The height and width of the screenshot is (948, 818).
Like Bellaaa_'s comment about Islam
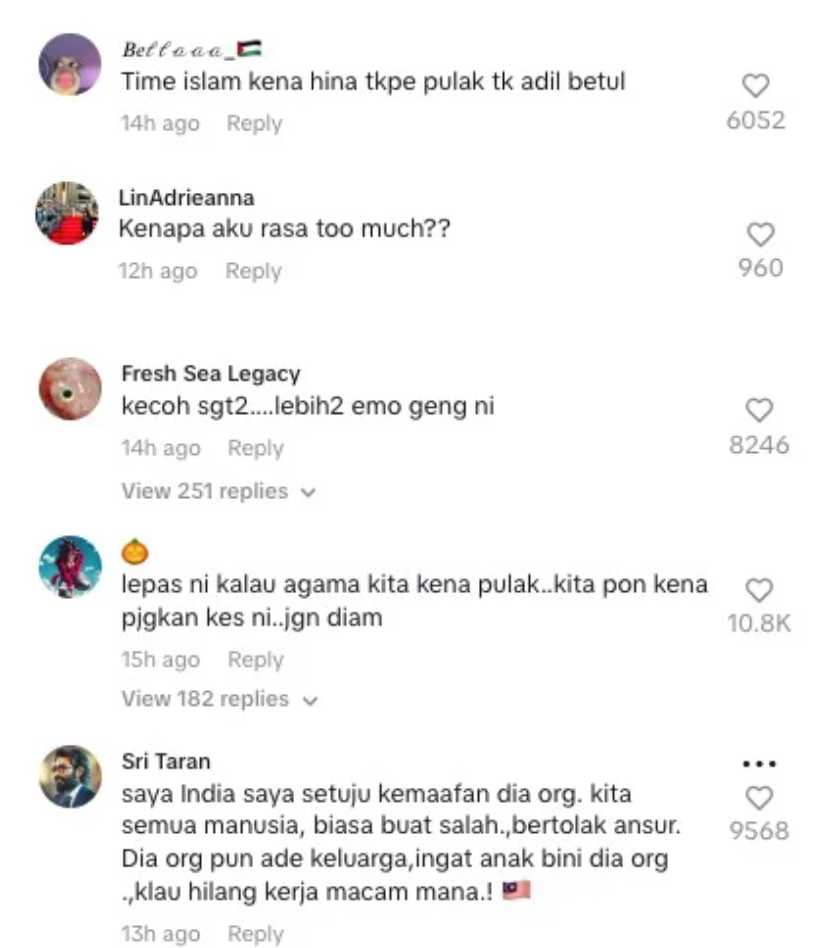tap(756, 86)
